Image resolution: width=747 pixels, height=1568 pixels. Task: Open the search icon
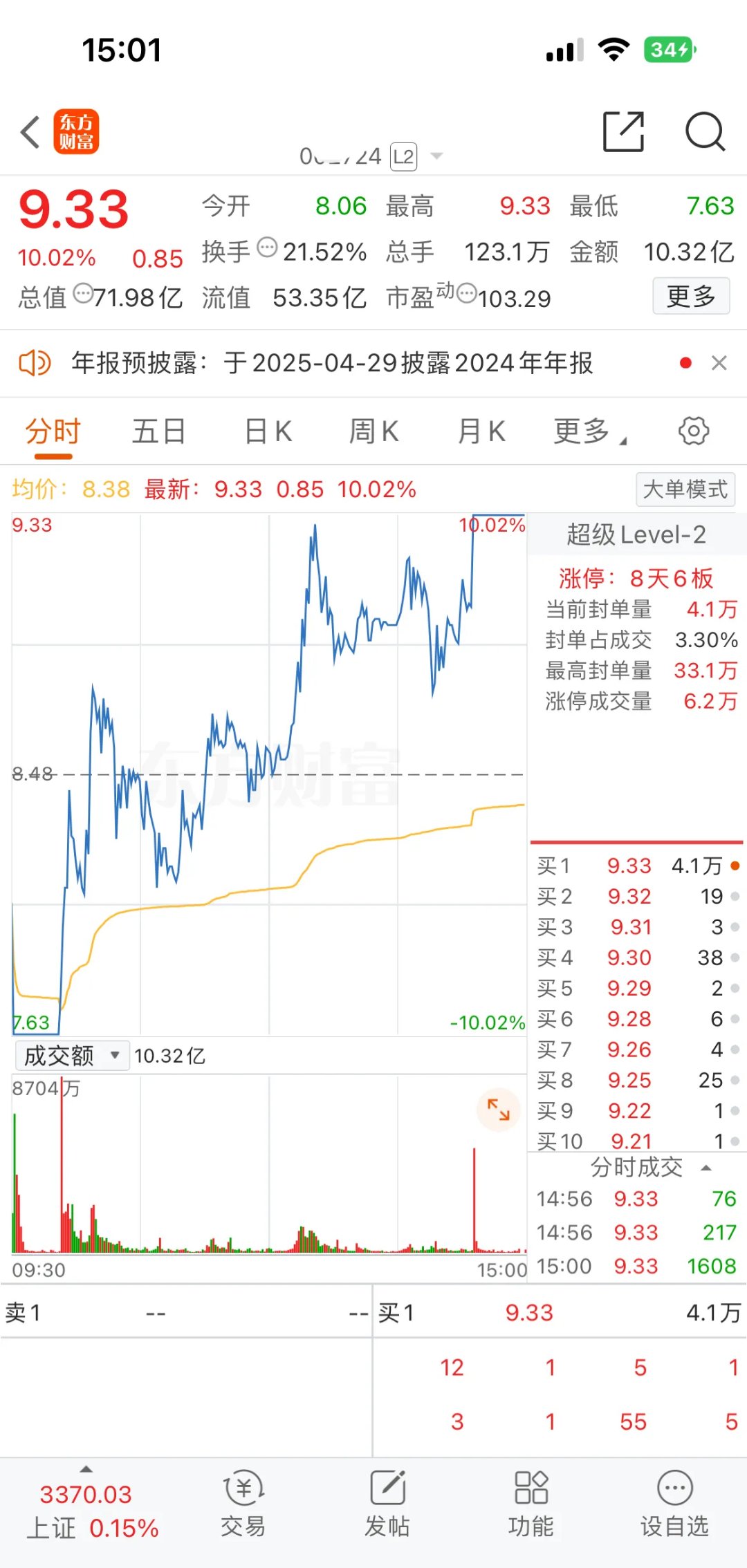click(704, 131)
